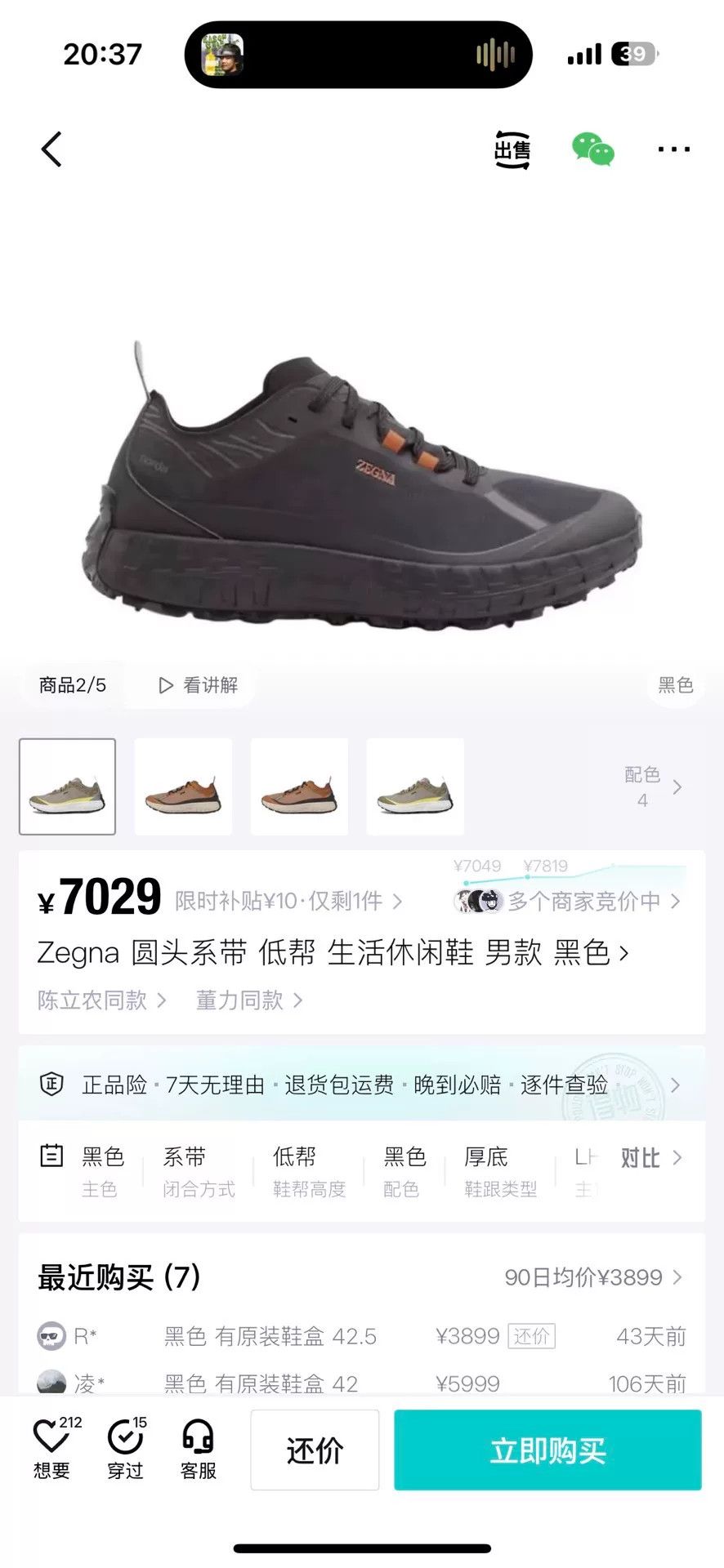
Task: Open 陈立农同款 link
Action: pos(102,1000)
